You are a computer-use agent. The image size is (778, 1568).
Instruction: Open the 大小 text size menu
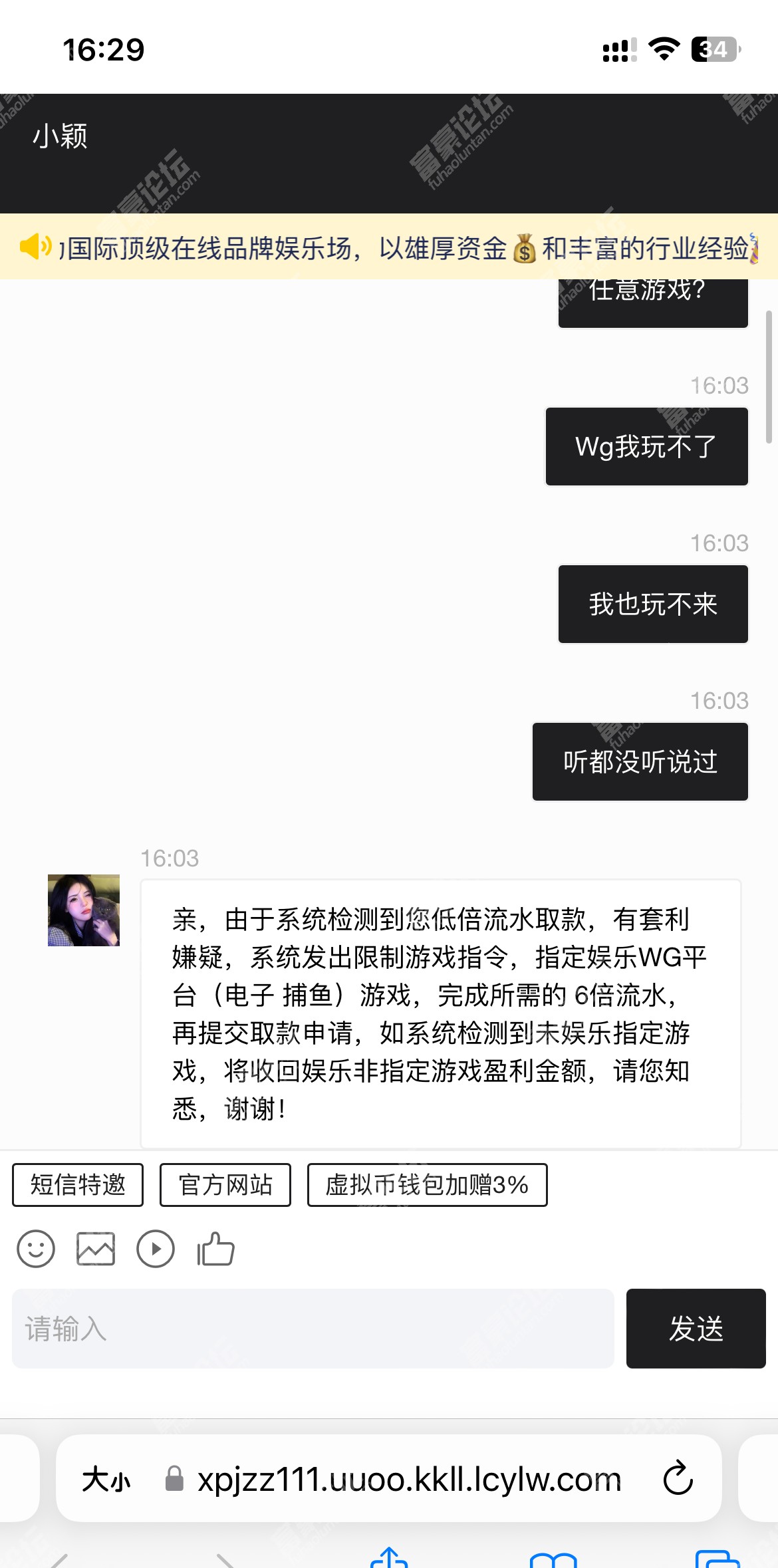point(106,1480)
